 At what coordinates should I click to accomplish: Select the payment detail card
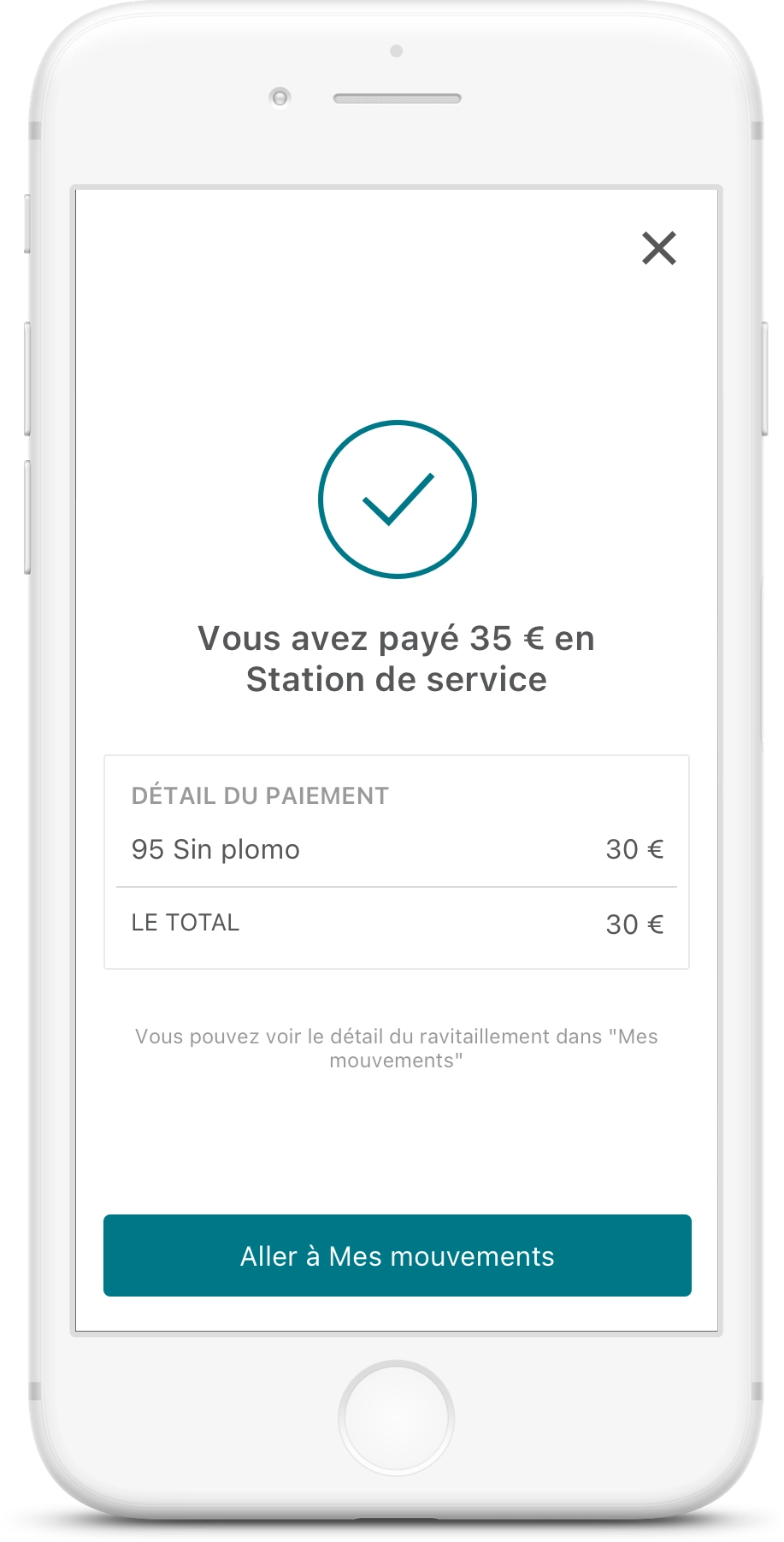[397, 860]
